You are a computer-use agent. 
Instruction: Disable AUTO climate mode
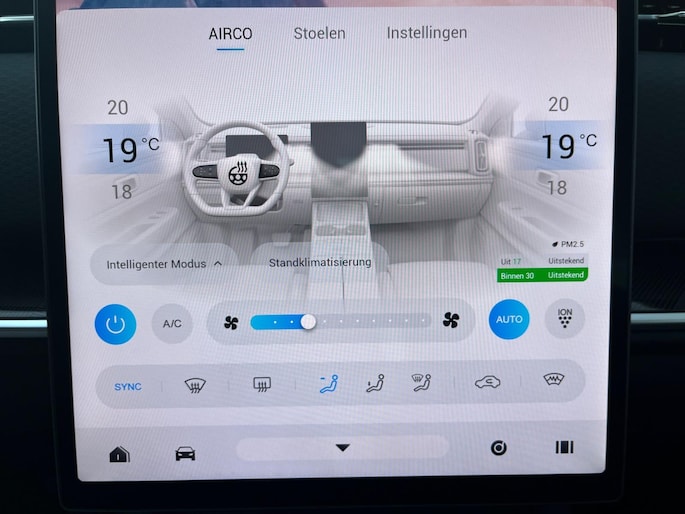[x=509, y=319]
